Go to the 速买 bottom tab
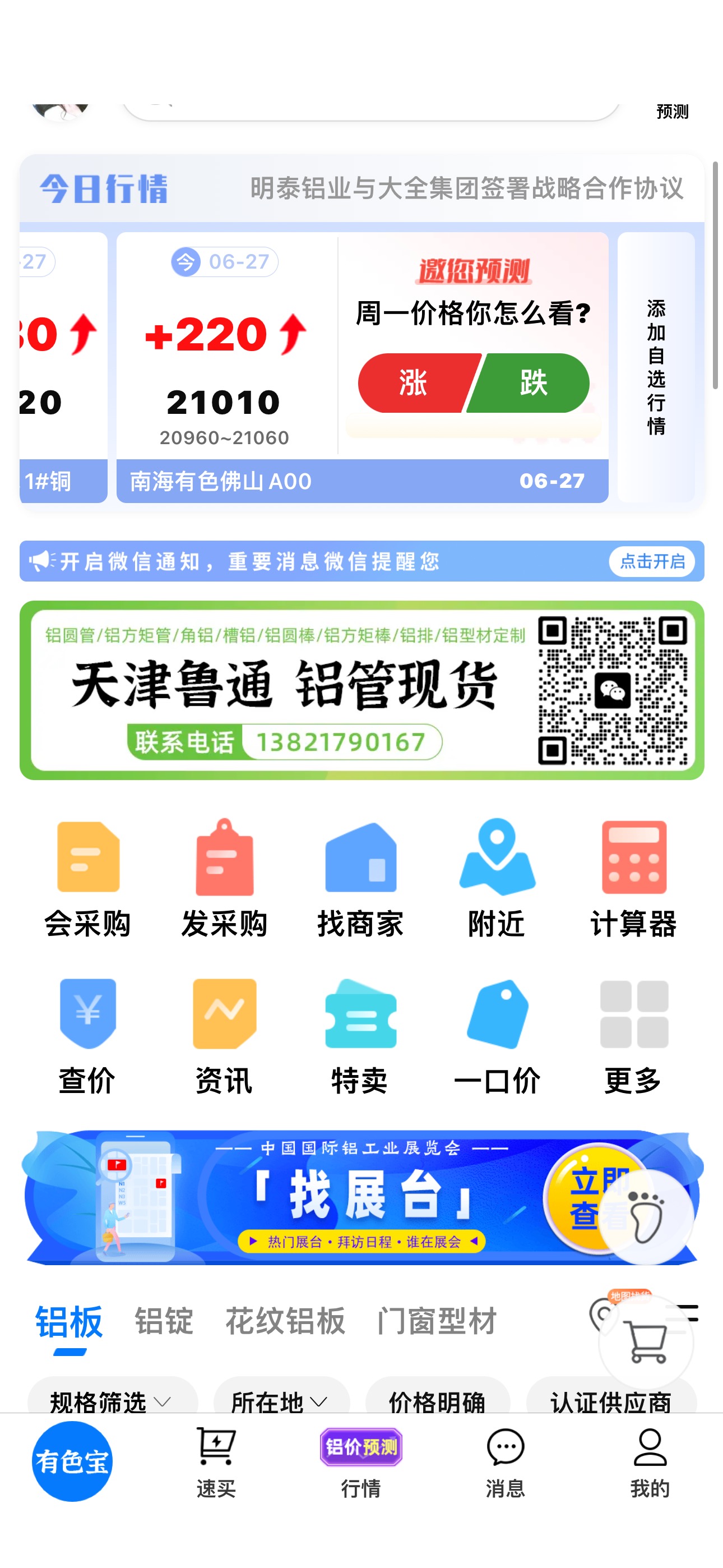Viewport: 723px width, 1568px height. [216, 1463]
